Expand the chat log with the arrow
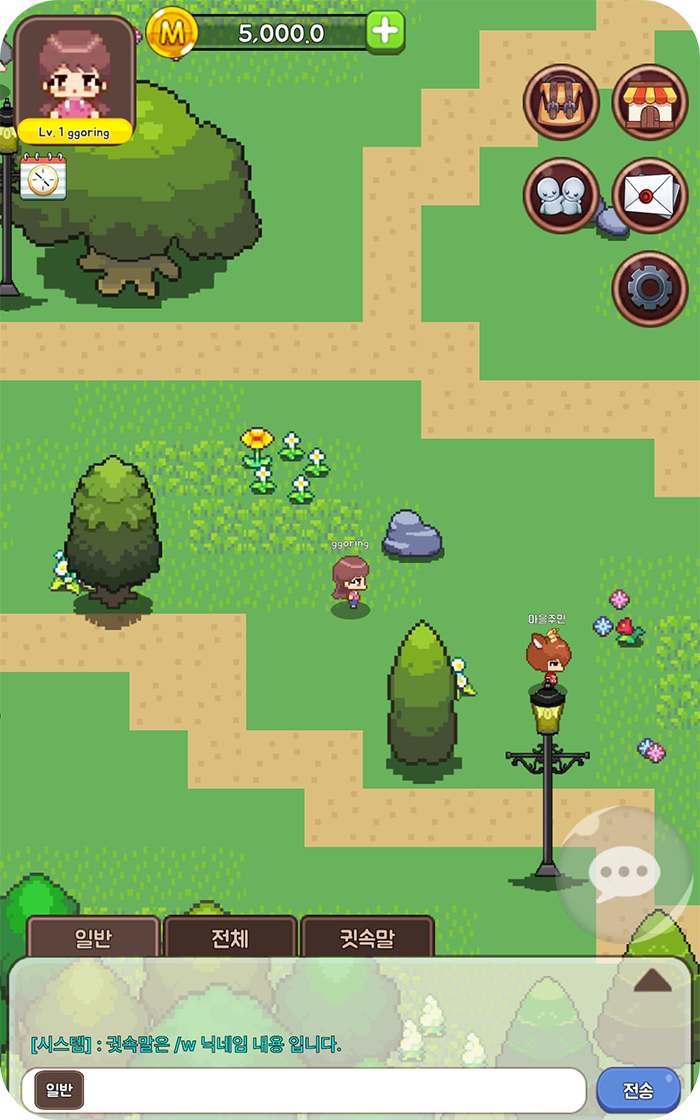This screenshot has width=700, height=1120. (653, 981)
